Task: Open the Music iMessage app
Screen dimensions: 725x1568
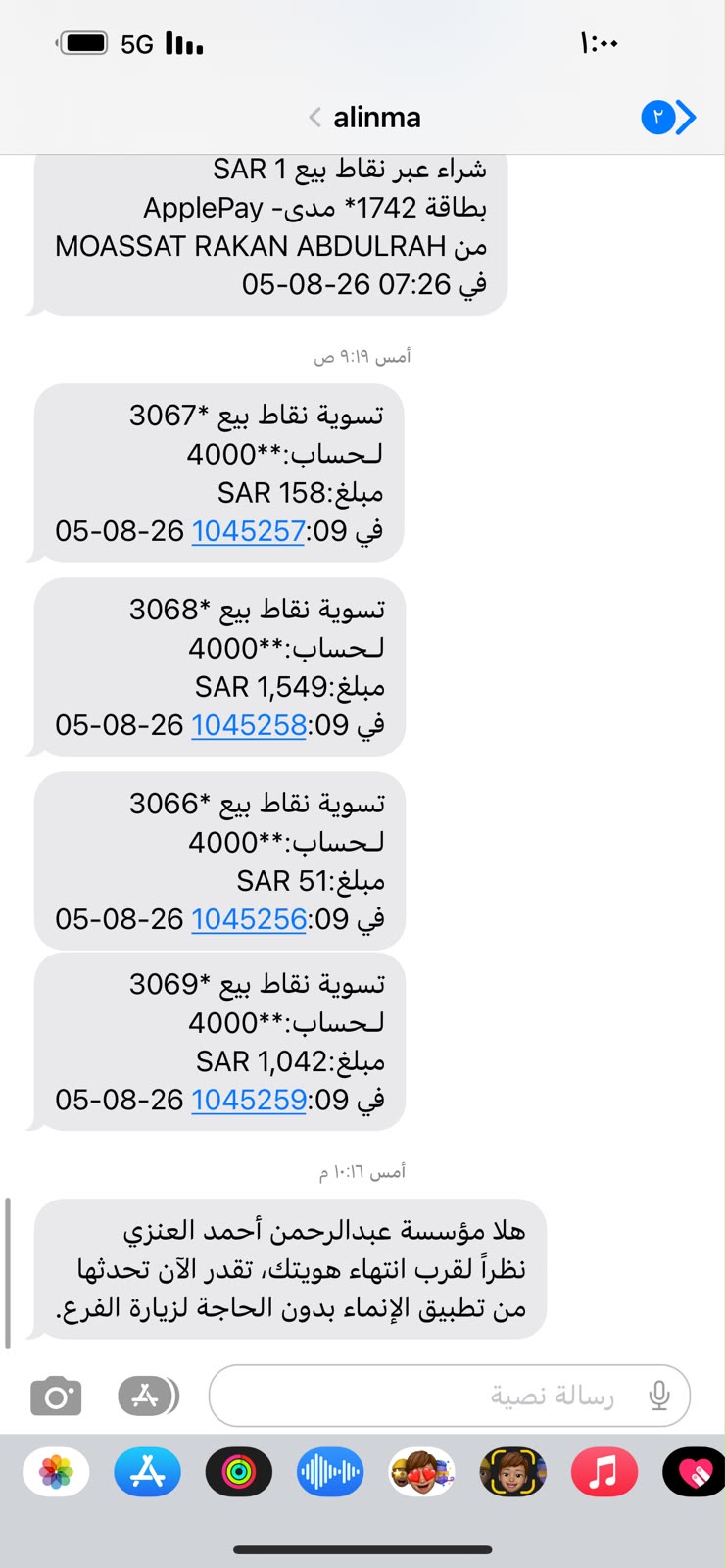Action: click(604, 1472)
